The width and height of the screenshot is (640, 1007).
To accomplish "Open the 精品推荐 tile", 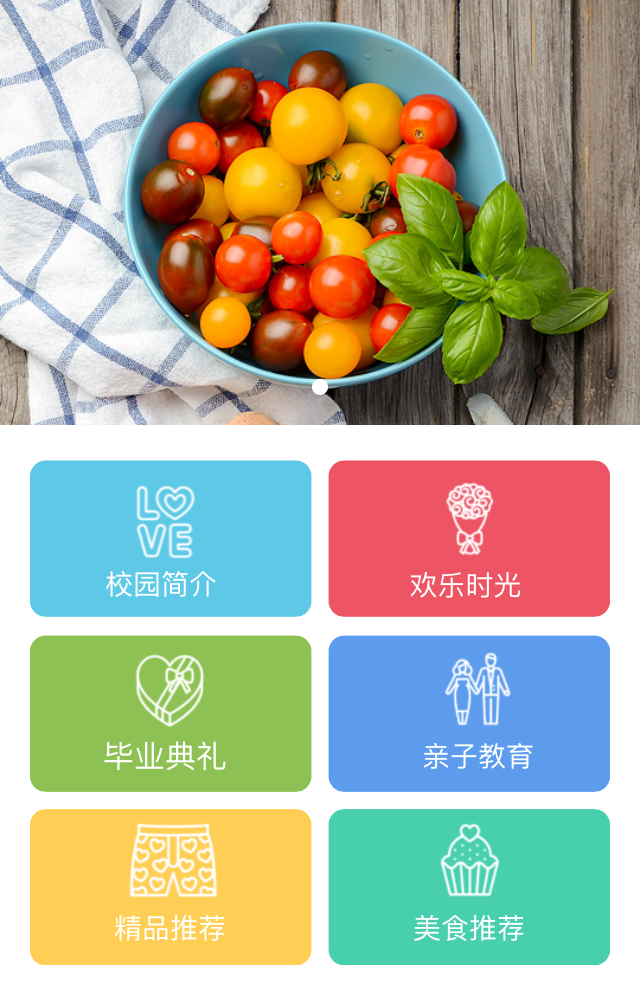I will coord(170,886).
